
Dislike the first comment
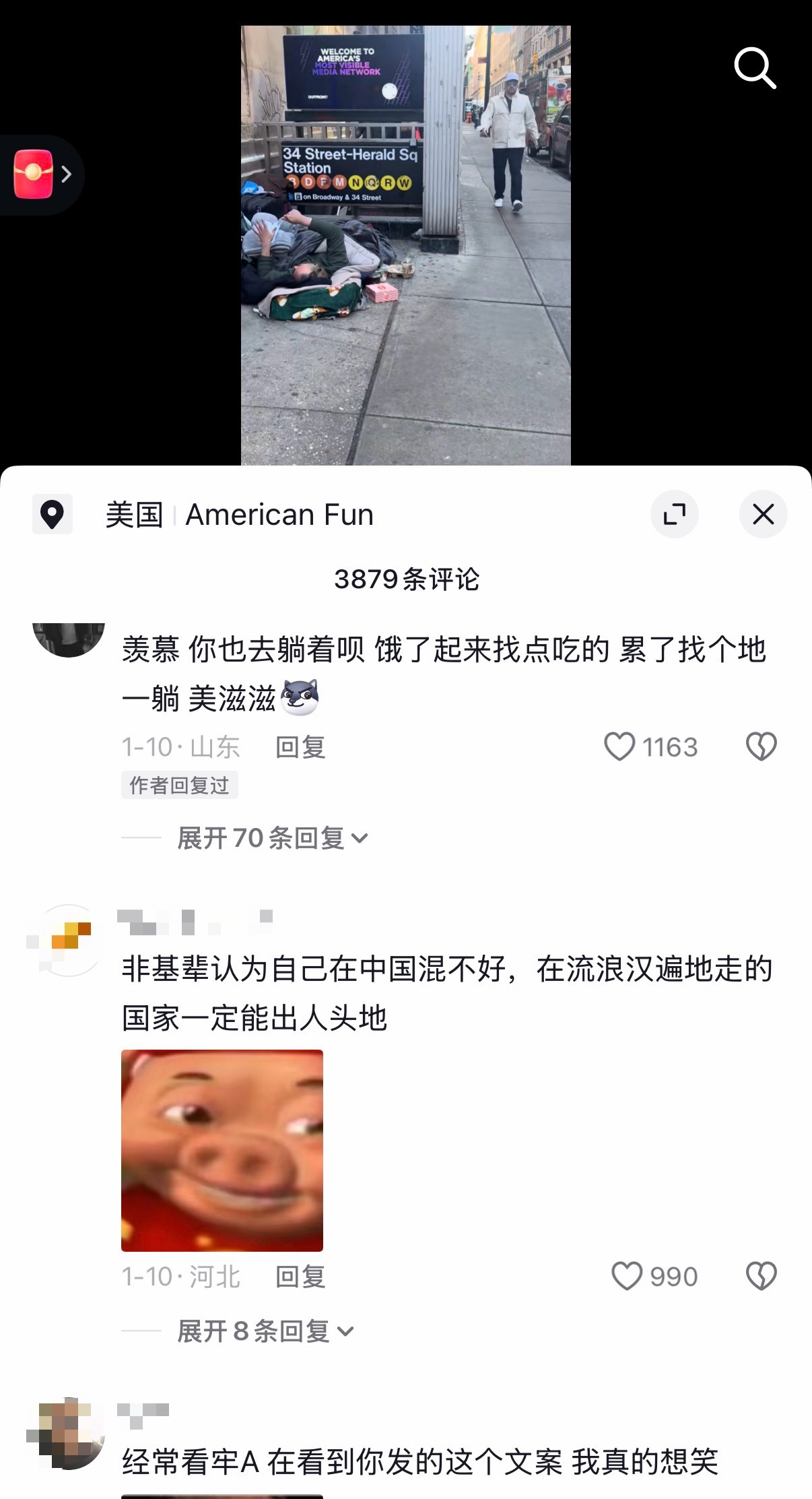(x=759, y=746)
